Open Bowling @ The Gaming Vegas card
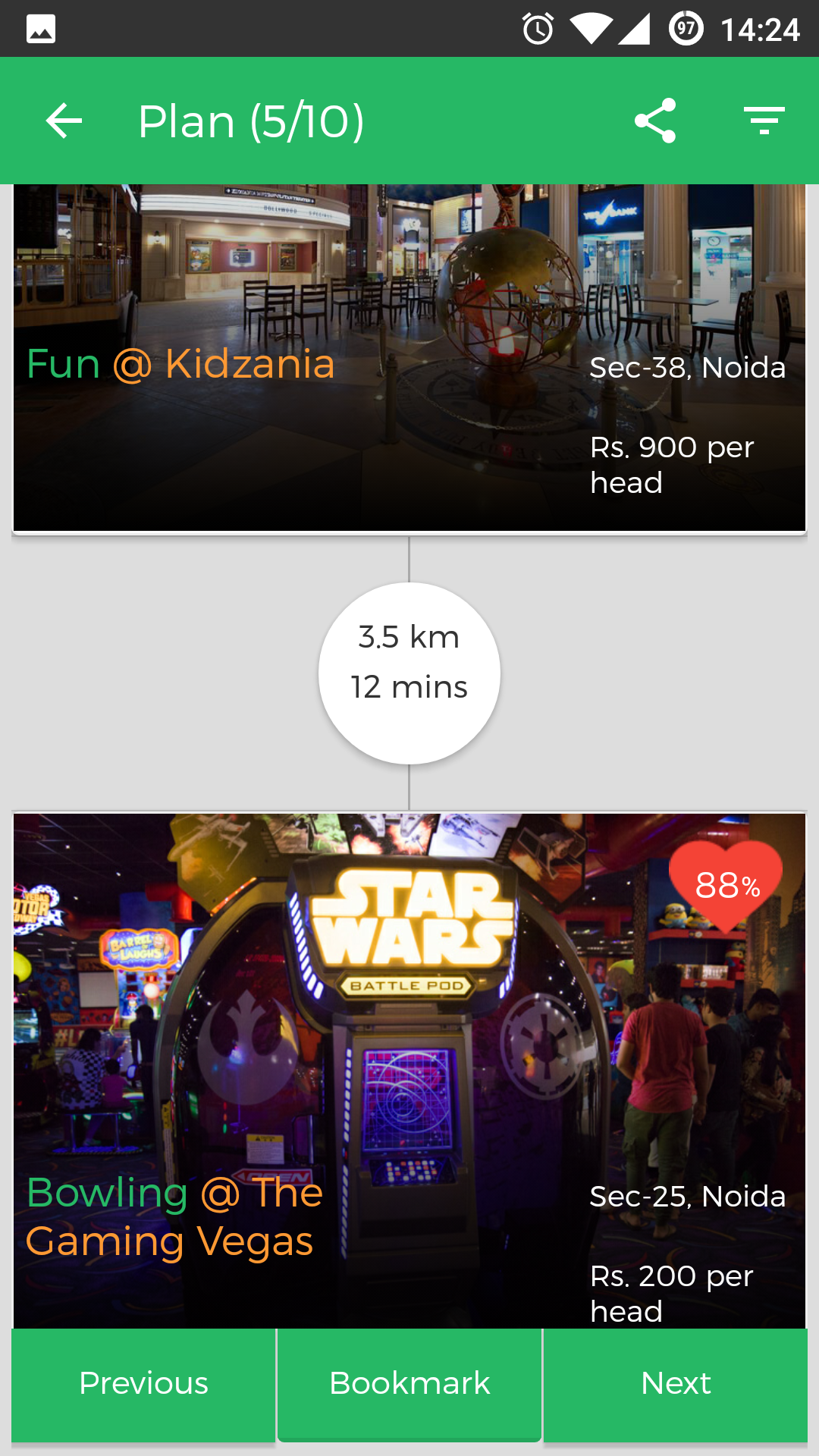819x1456 pixels. (x=409, y=1069)
